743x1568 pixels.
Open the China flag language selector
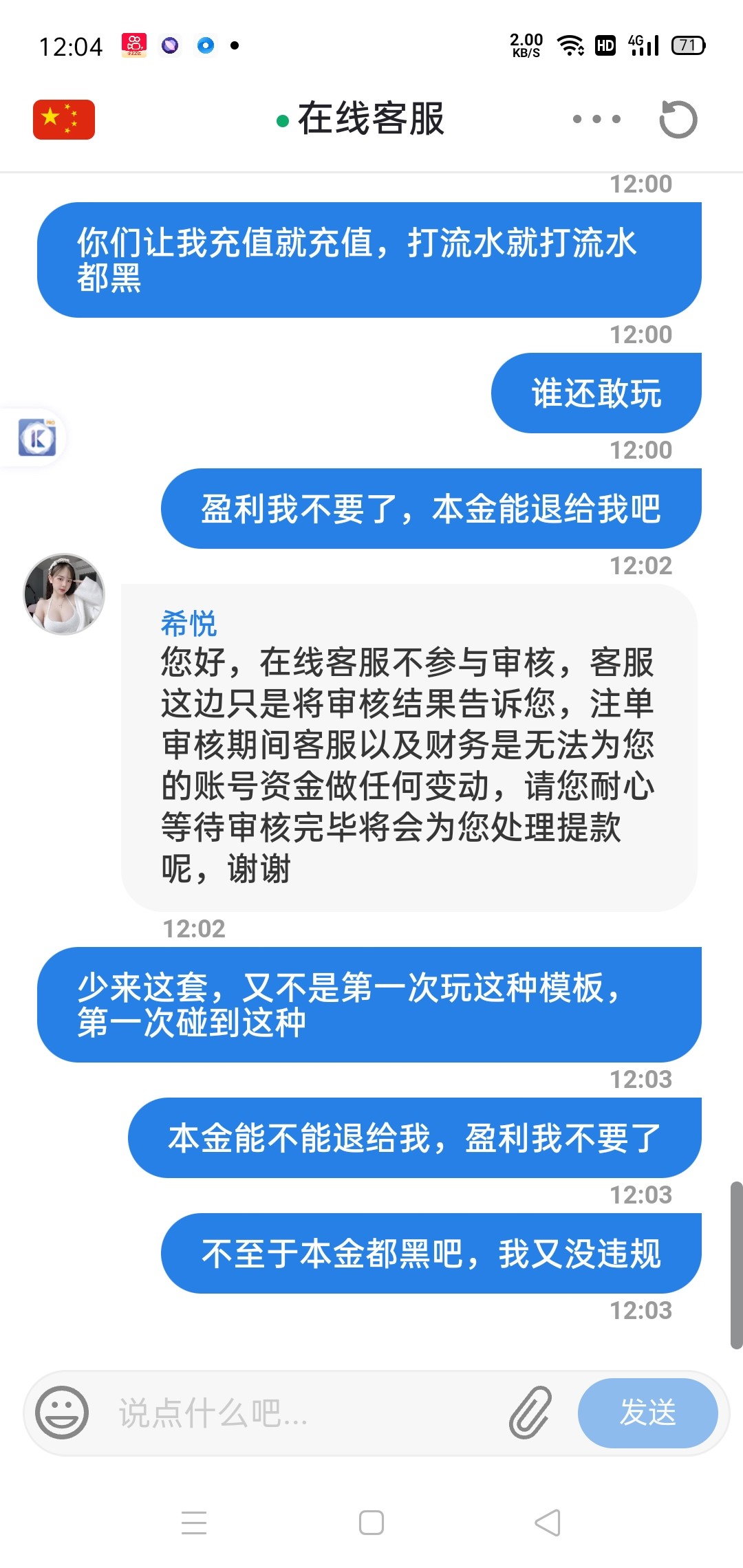pos(63,120)
